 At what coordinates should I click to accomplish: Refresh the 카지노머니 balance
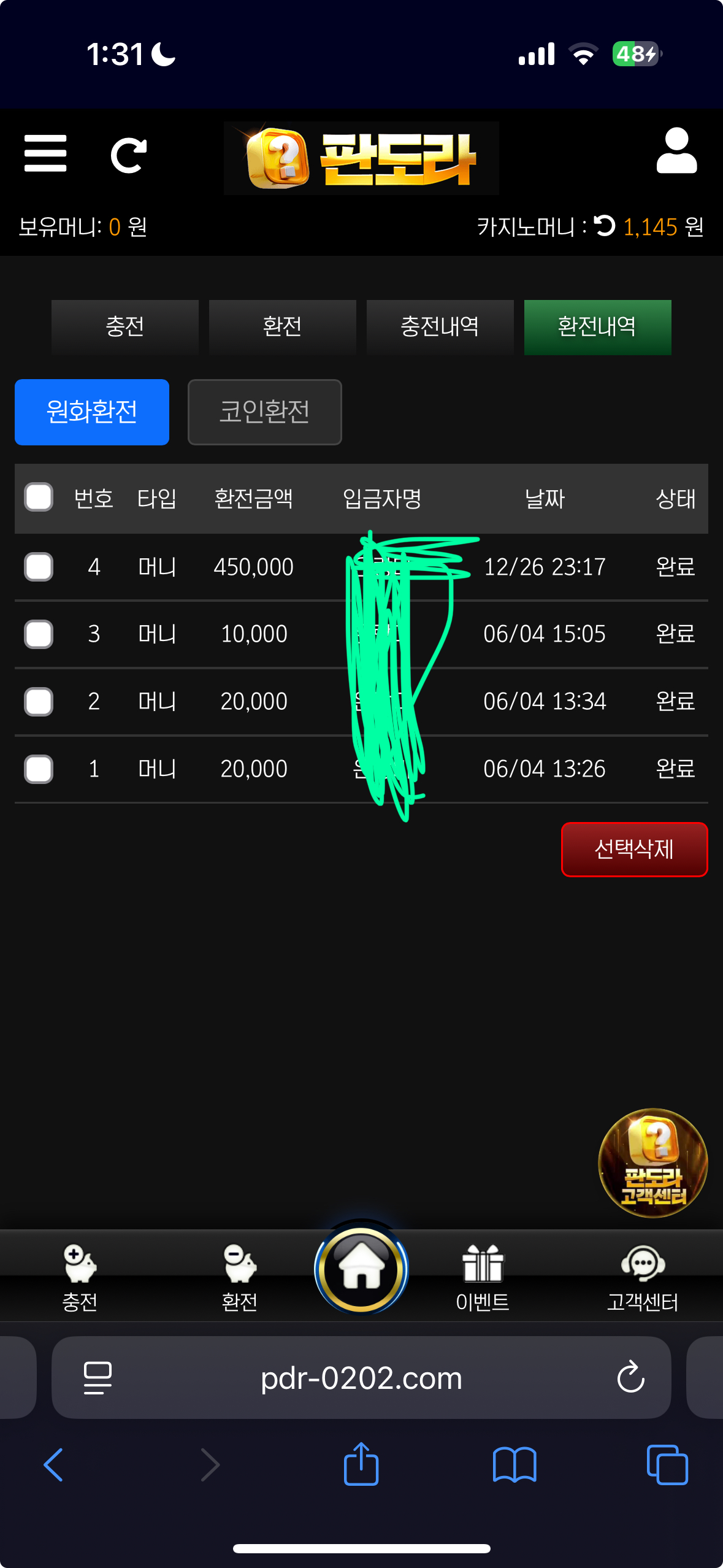tap(605, 226)
